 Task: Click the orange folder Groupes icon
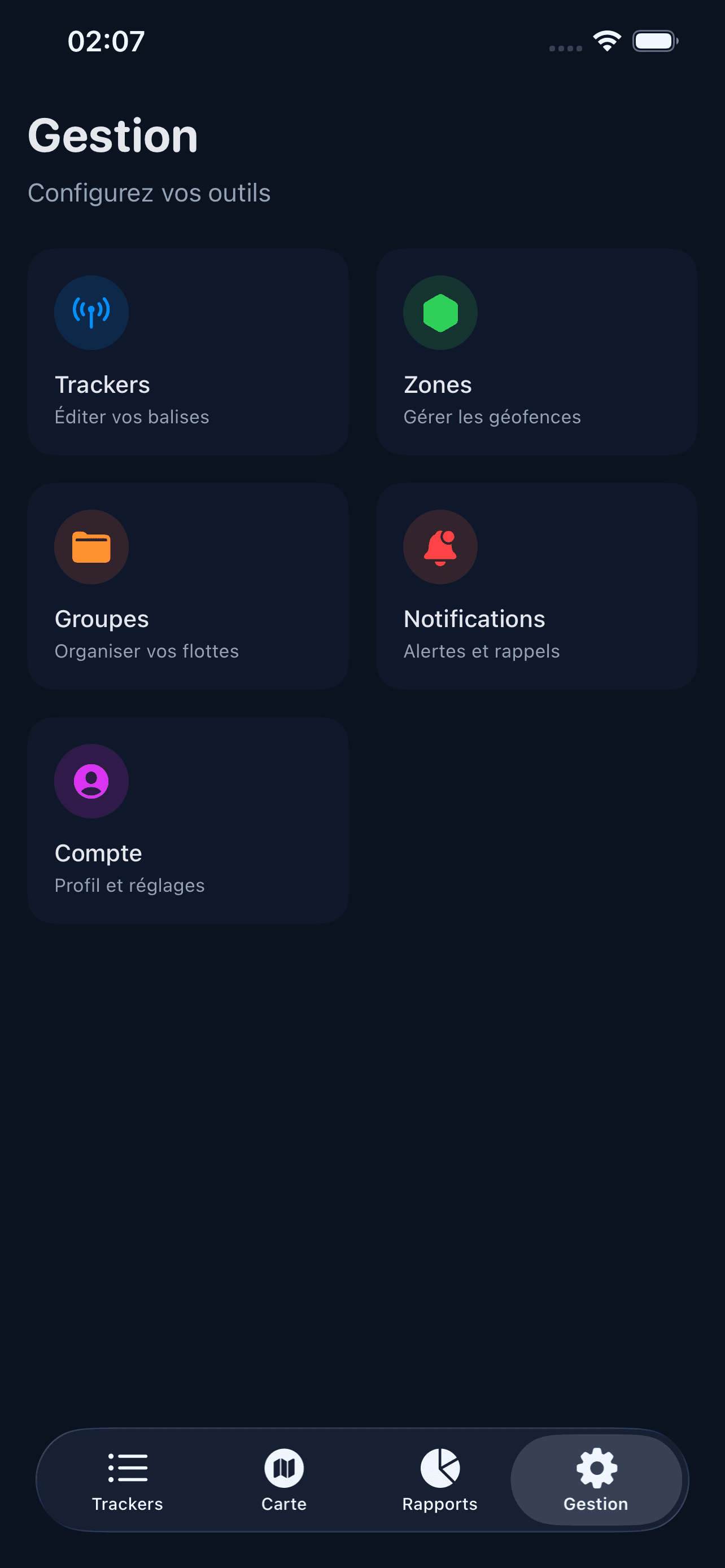[91, 546]
